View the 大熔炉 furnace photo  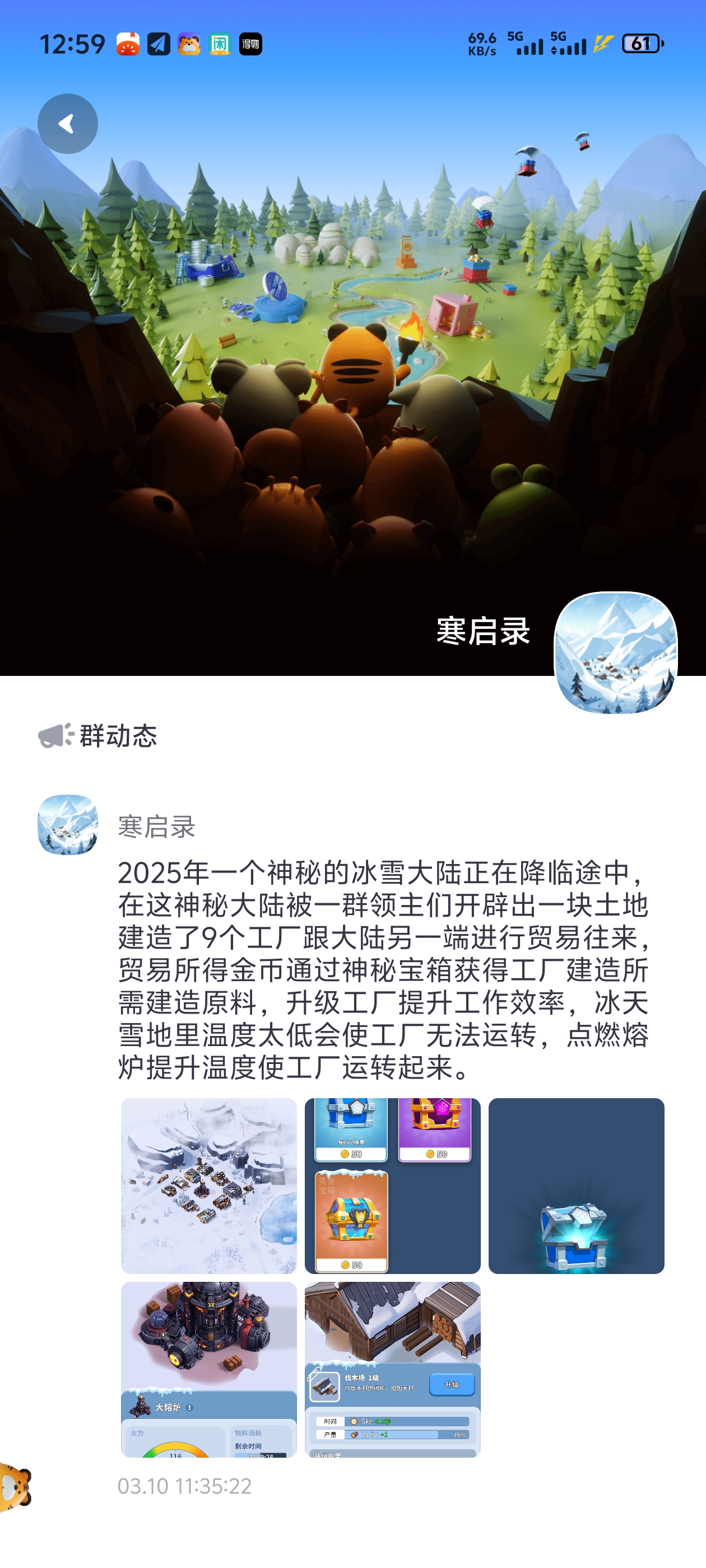pyautogui.click(x=208, y=1369)
